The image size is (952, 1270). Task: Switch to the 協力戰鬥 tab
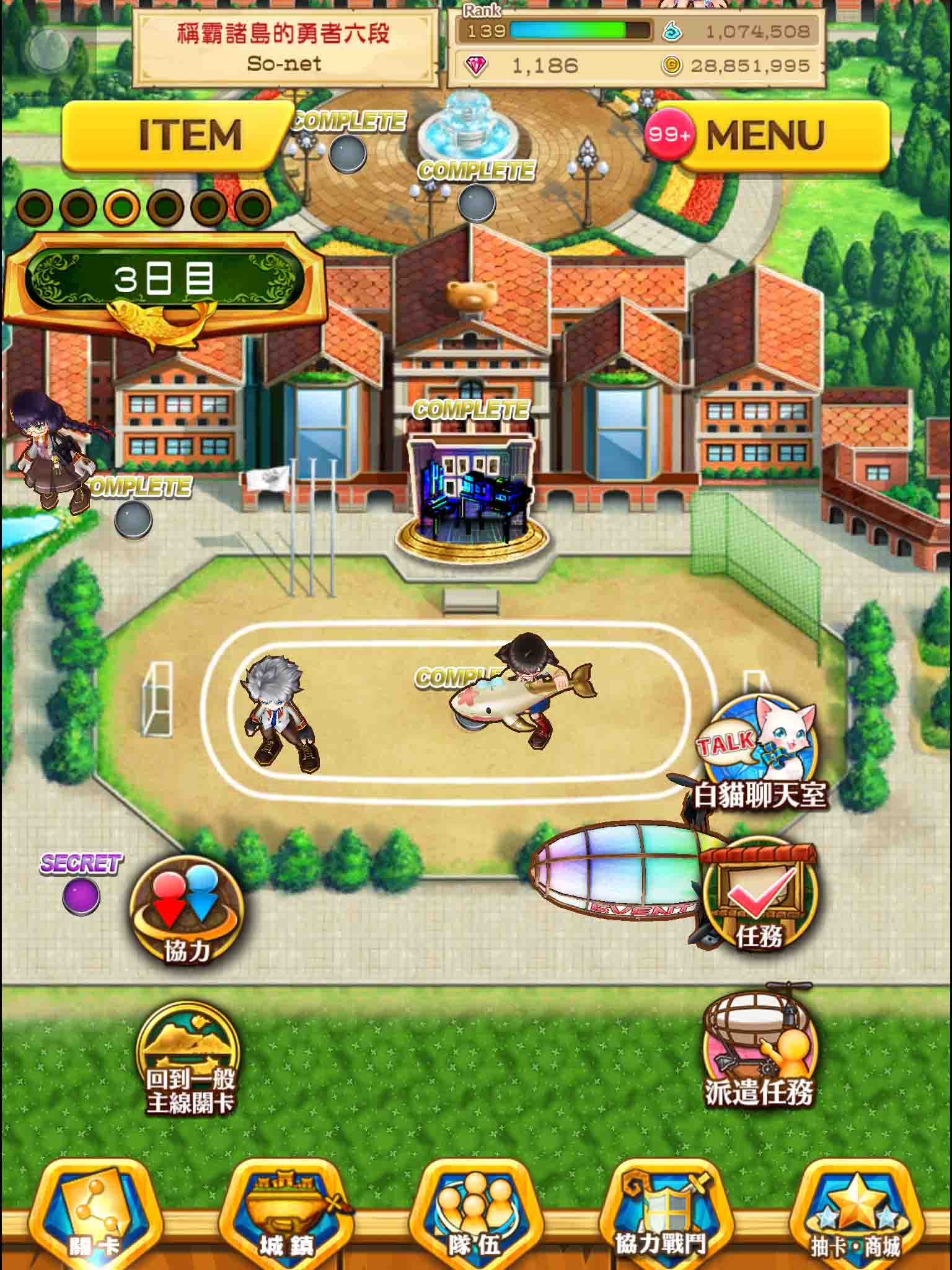point(663,1217)
